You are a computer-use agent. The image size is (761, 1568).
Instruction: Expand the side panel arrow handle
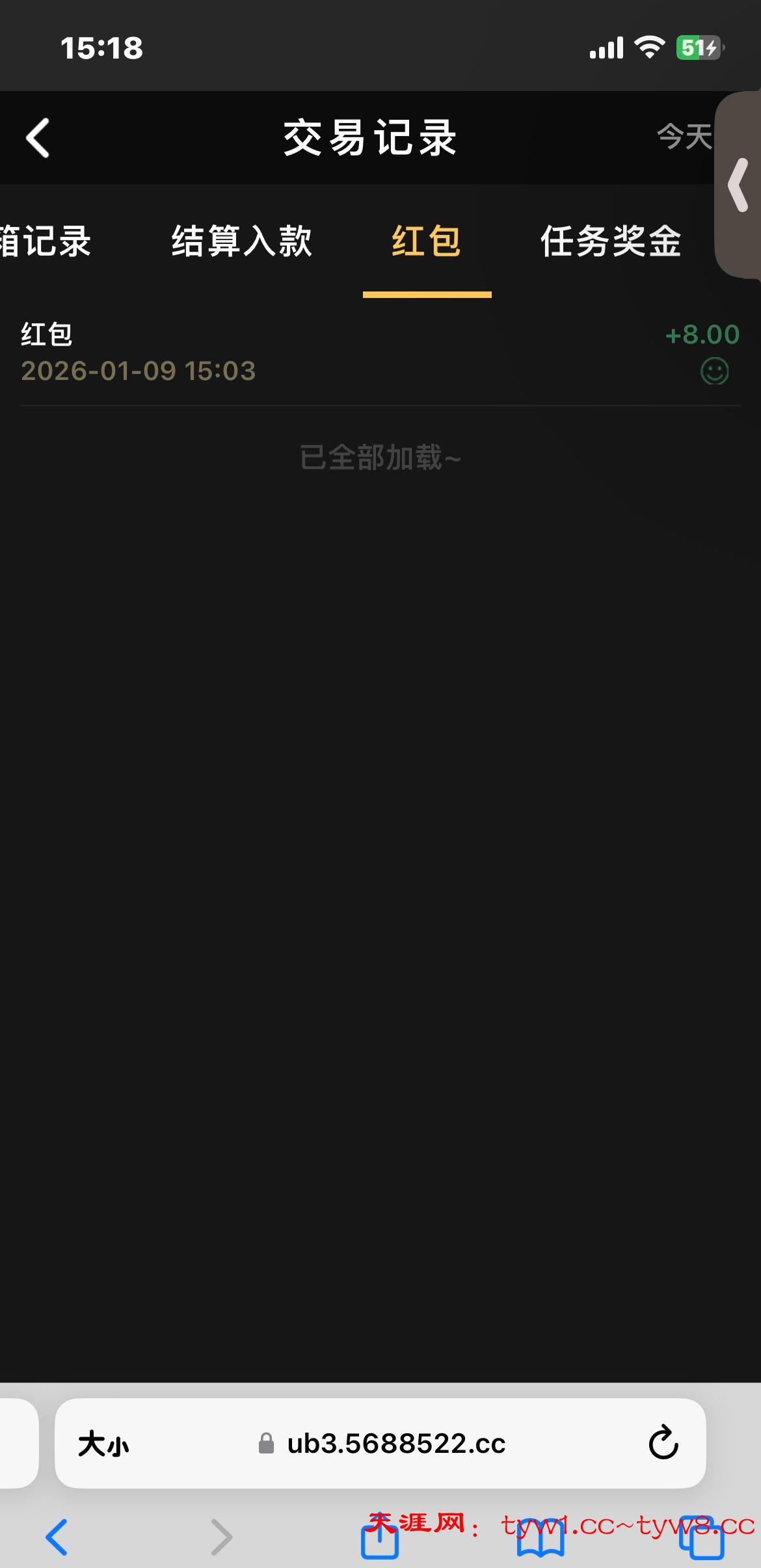pyautogui.click(x=739, y=185)
